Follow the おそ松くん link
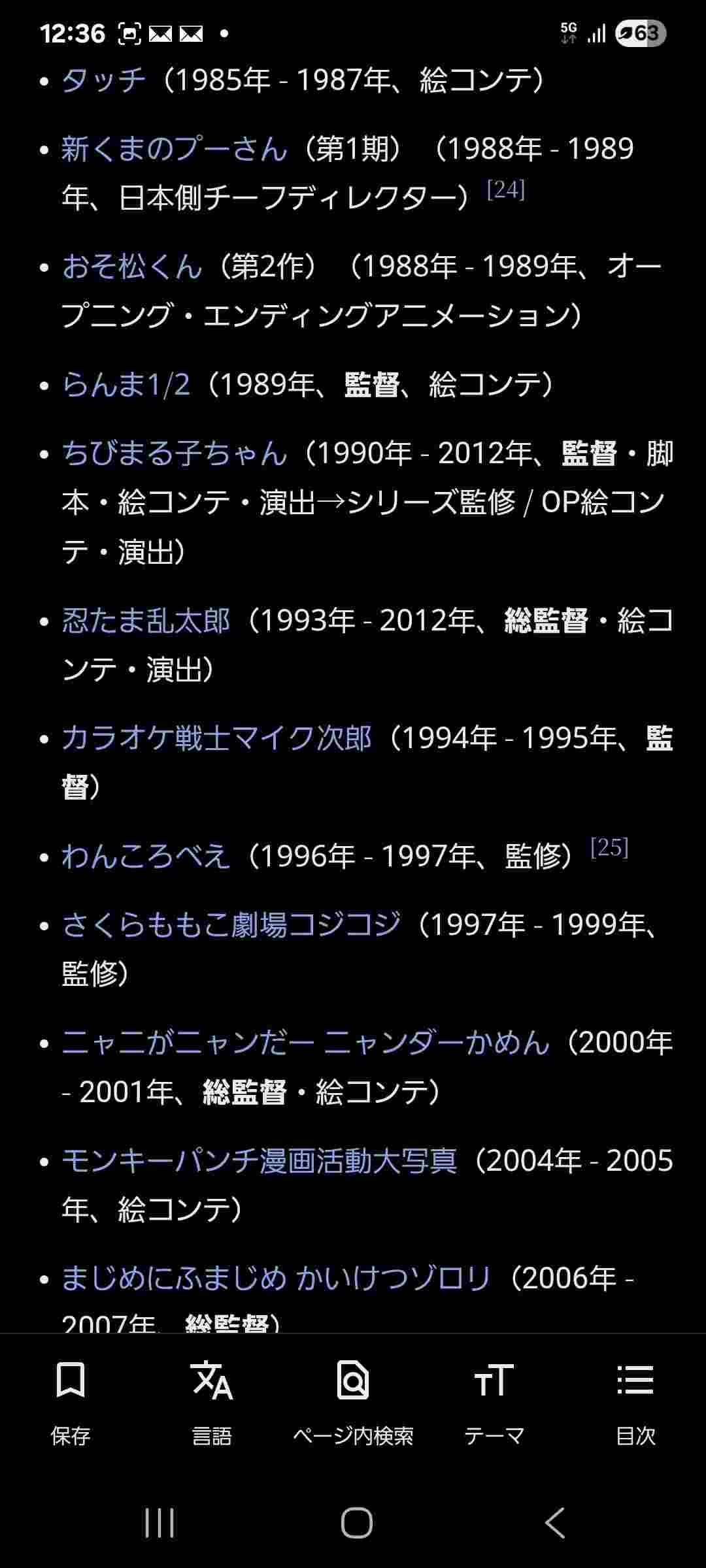 pos(132,267)
